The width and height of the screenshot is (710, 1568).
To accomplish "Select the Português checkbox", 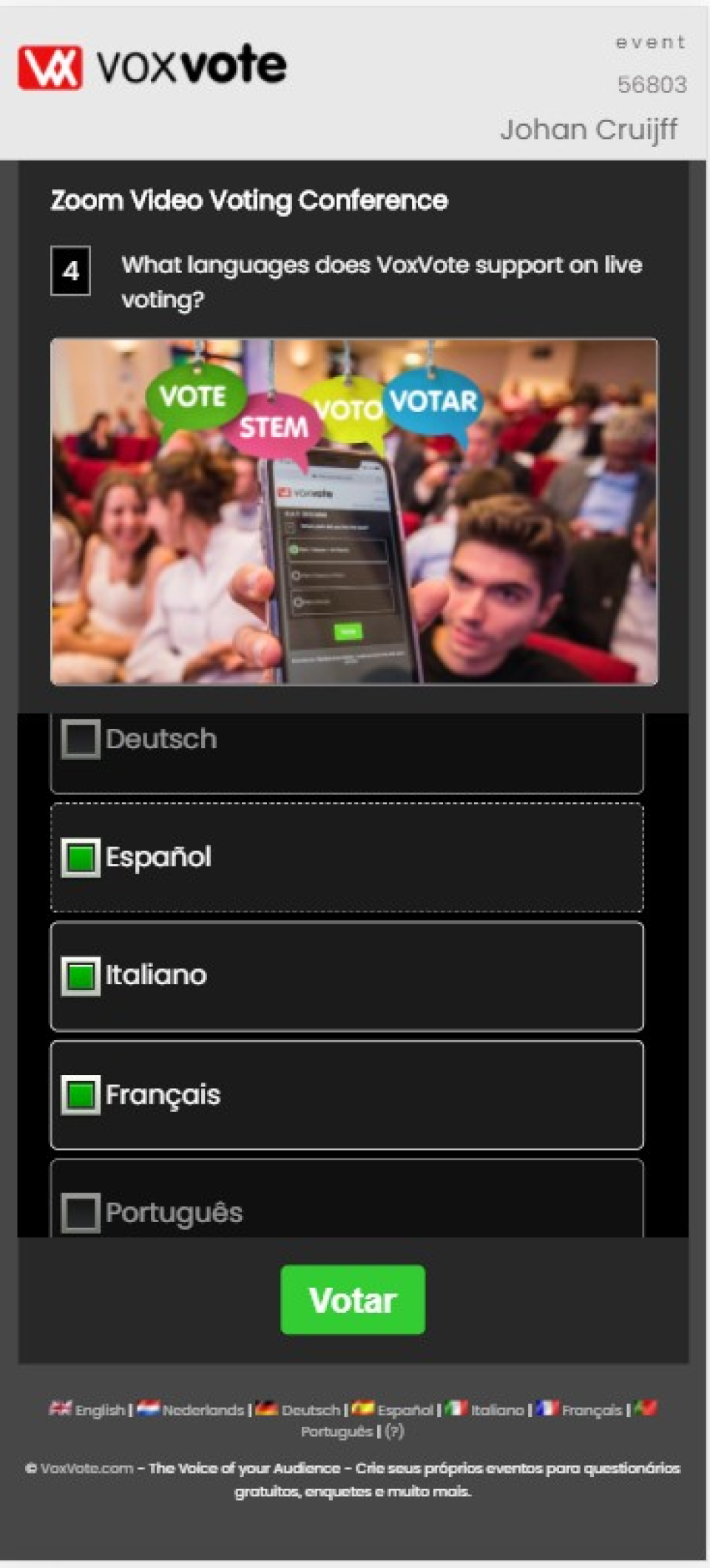I will pos(81,1212).
